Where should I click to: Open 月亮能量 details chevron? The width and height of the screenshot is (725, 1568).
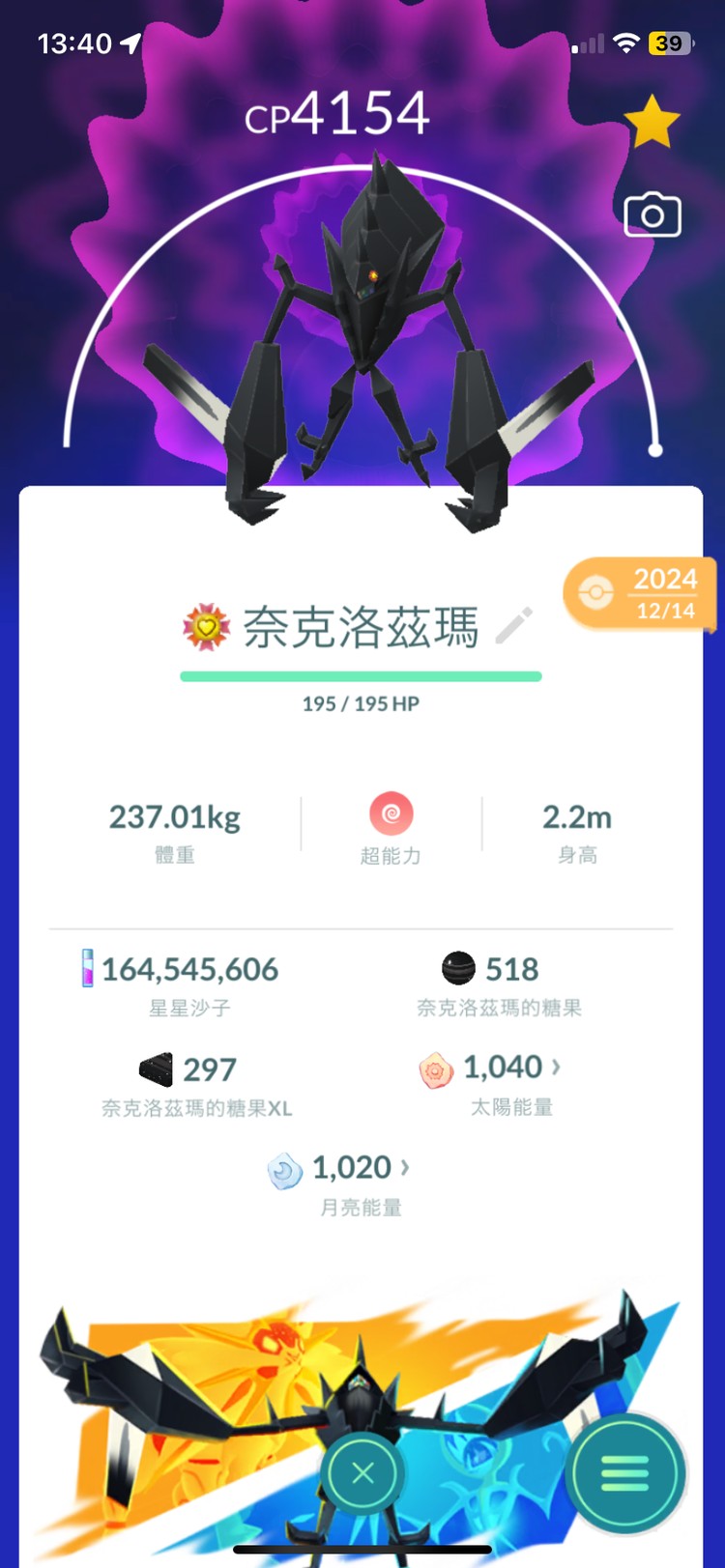(405, 1167)
